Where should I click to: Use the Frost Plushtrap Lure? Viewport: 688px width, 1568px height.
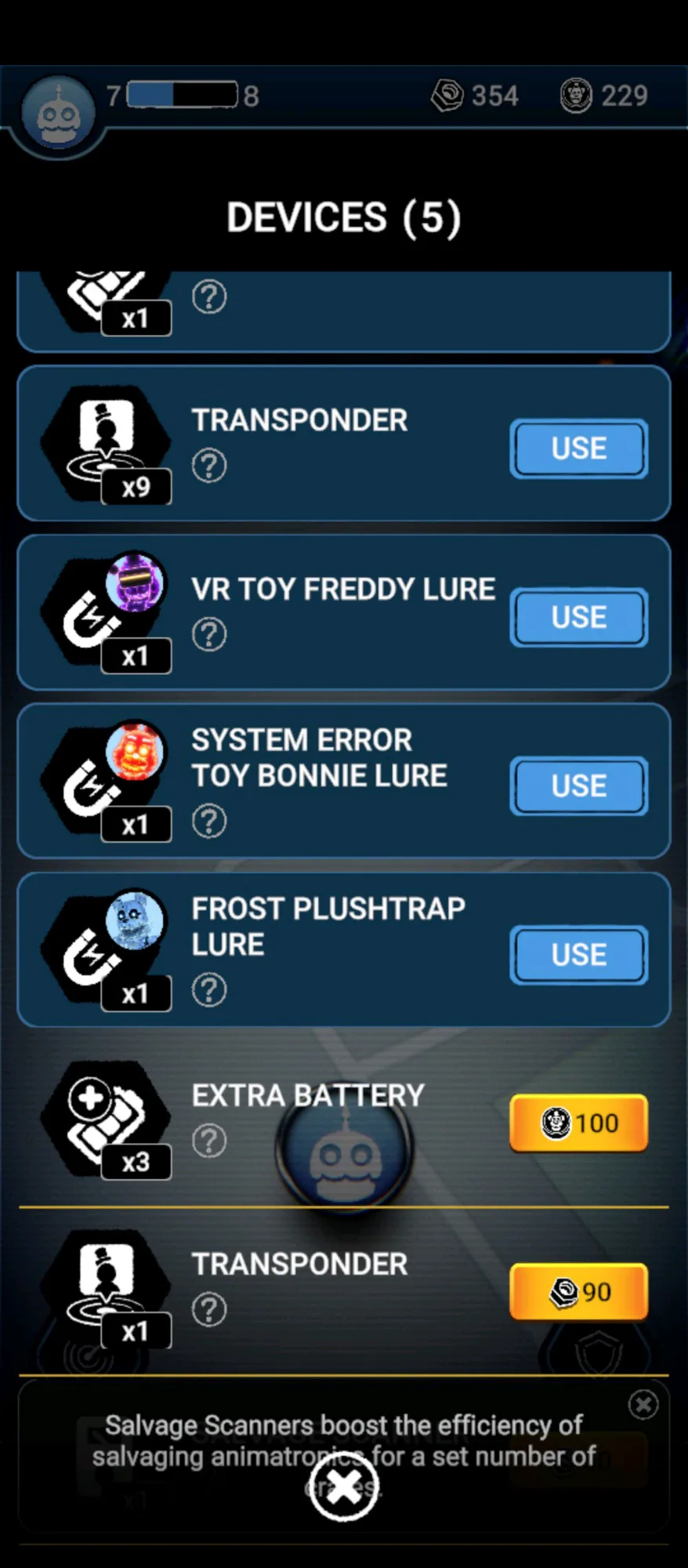point(578,954)
